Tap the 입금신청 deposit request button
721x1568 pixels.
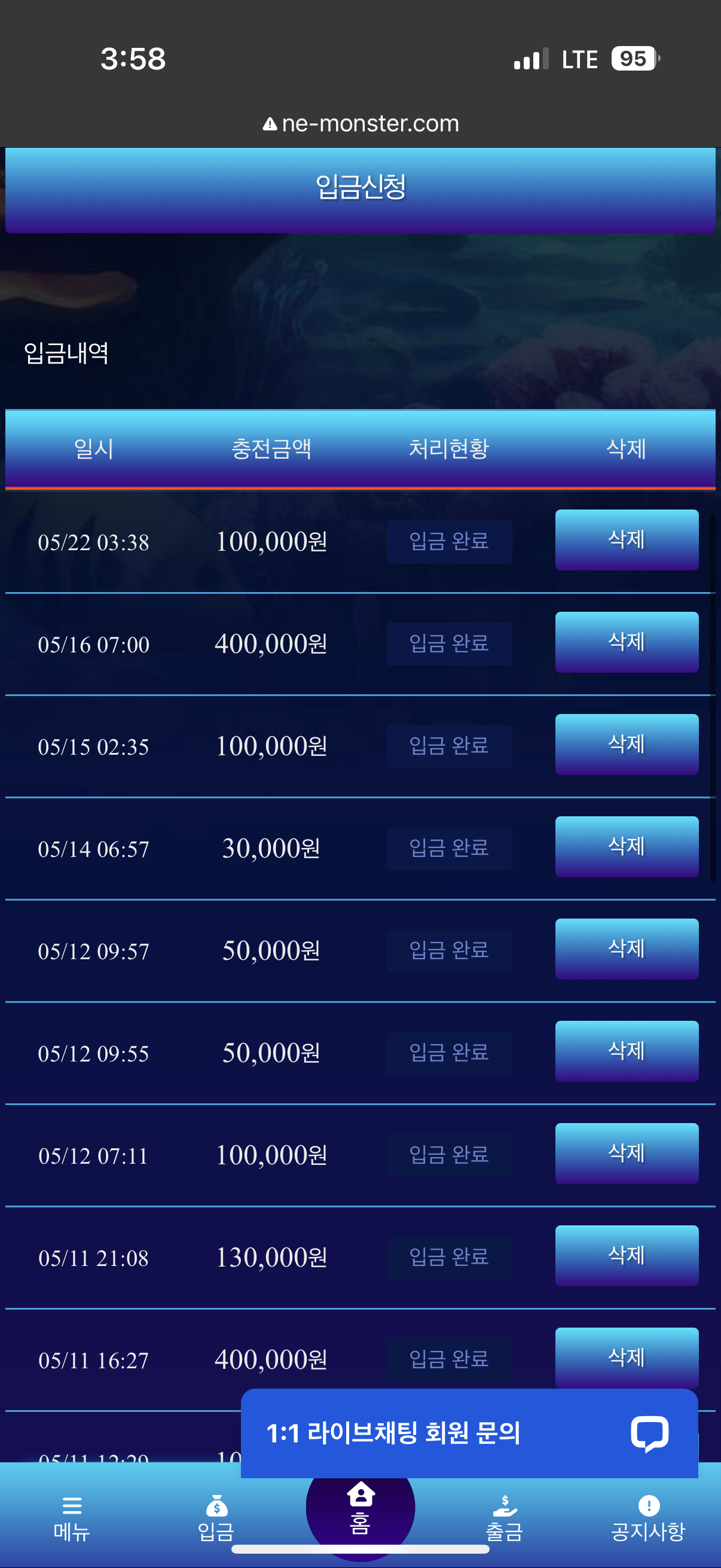click(x=360, y=190)
